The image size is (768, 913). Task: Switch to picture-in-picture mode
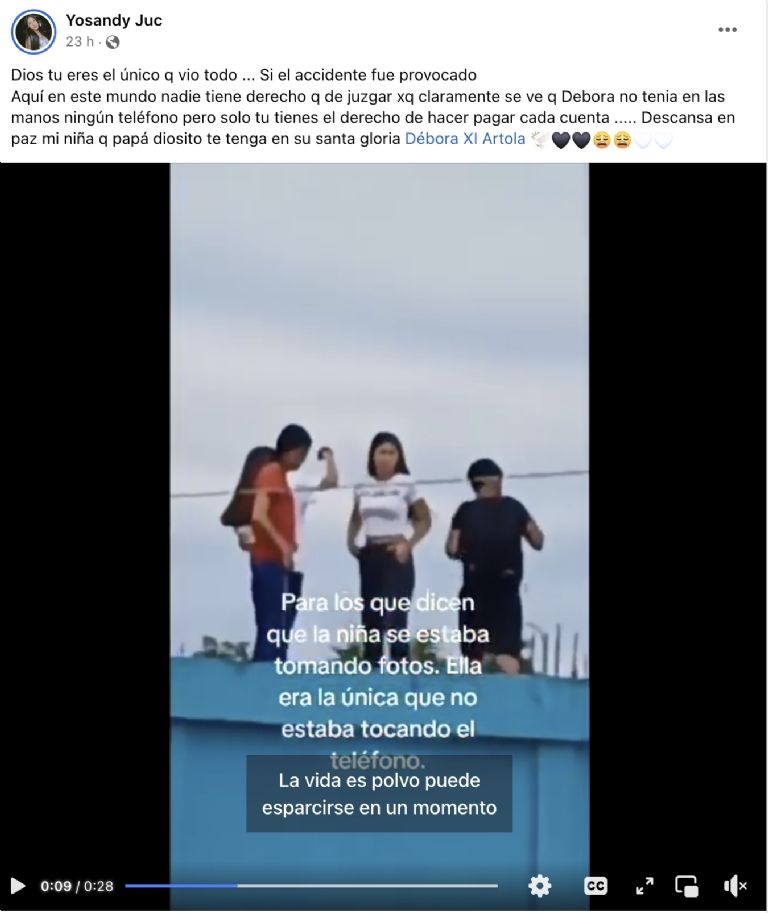[x=687, y=886]
